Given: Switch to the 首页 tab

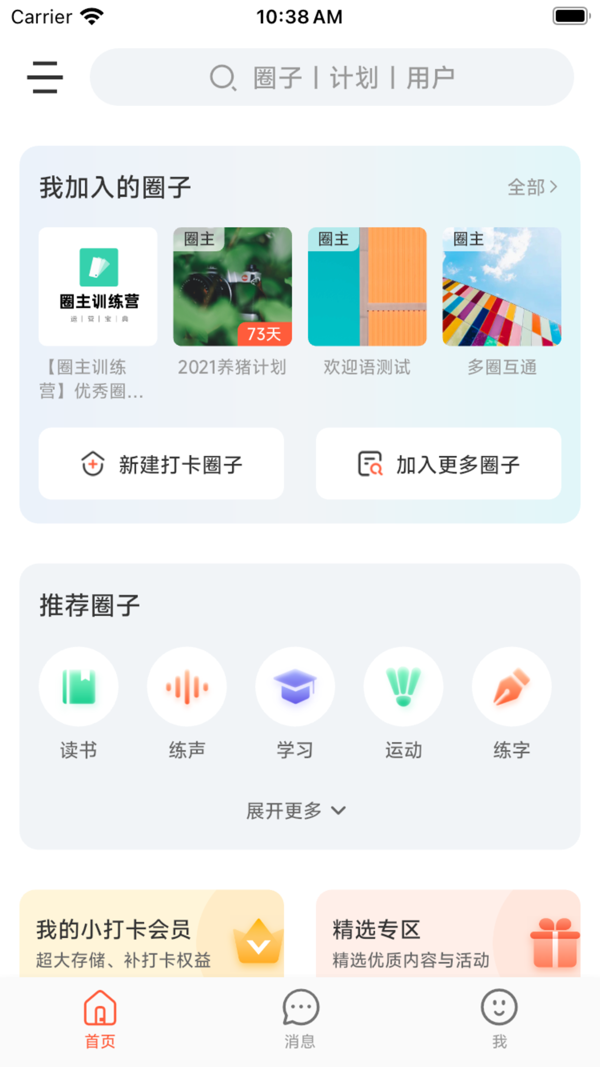Looking at the screenshot, I should [100, 1020].
